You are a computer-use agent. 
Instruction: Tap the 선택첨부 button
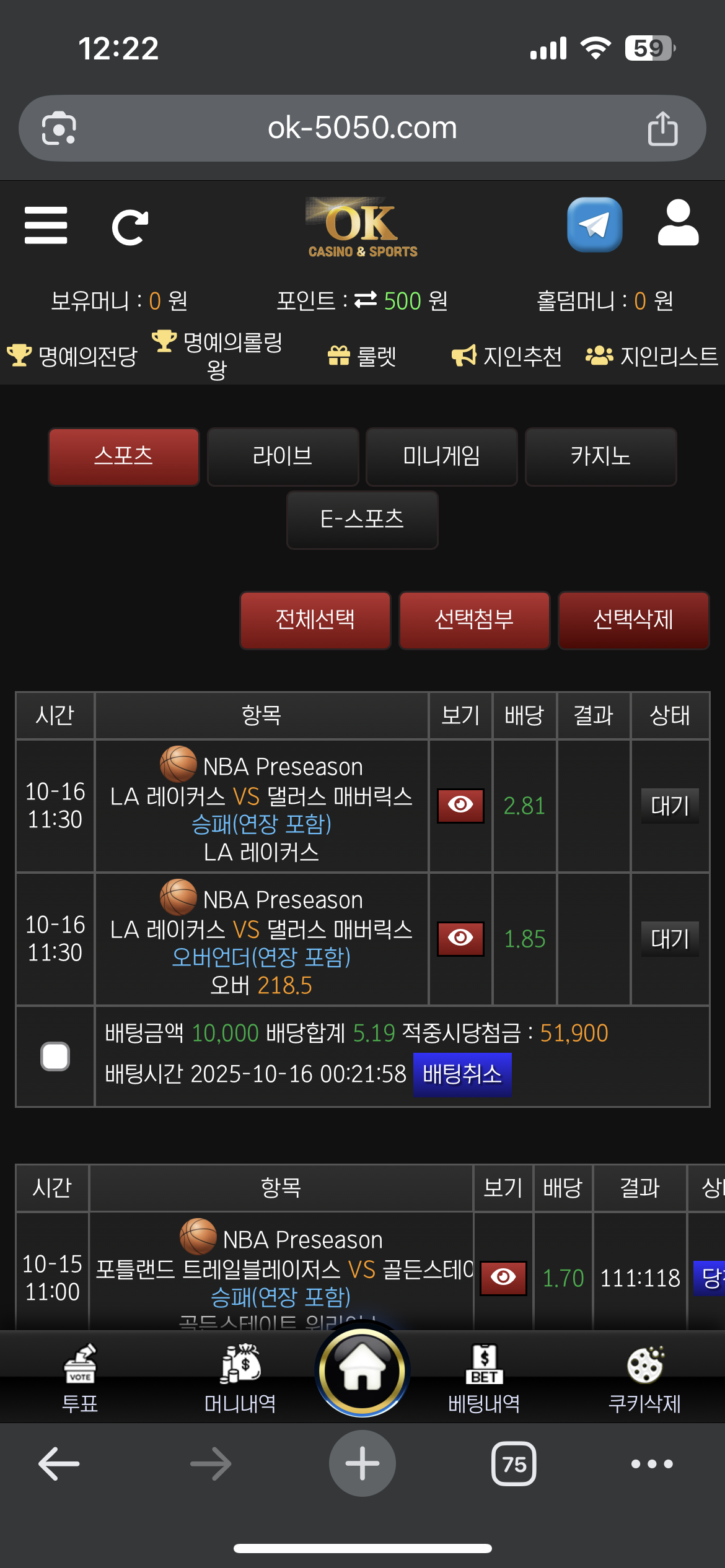pyautogui.click(x=474, y=620)
